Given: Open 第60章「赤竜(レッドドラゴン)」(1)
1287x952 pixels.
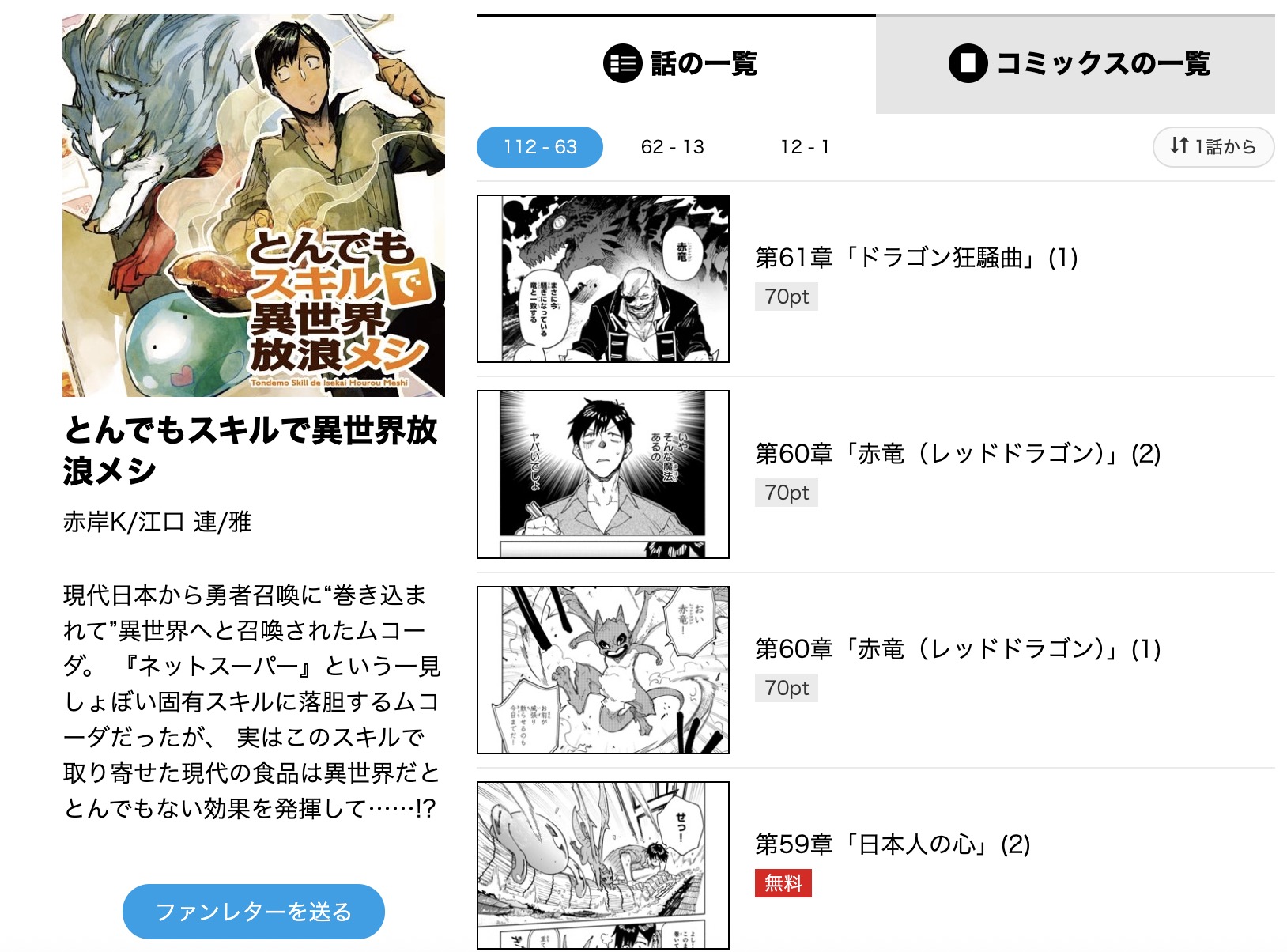Looking at the screenshot, I should click(x=957, y=649).
